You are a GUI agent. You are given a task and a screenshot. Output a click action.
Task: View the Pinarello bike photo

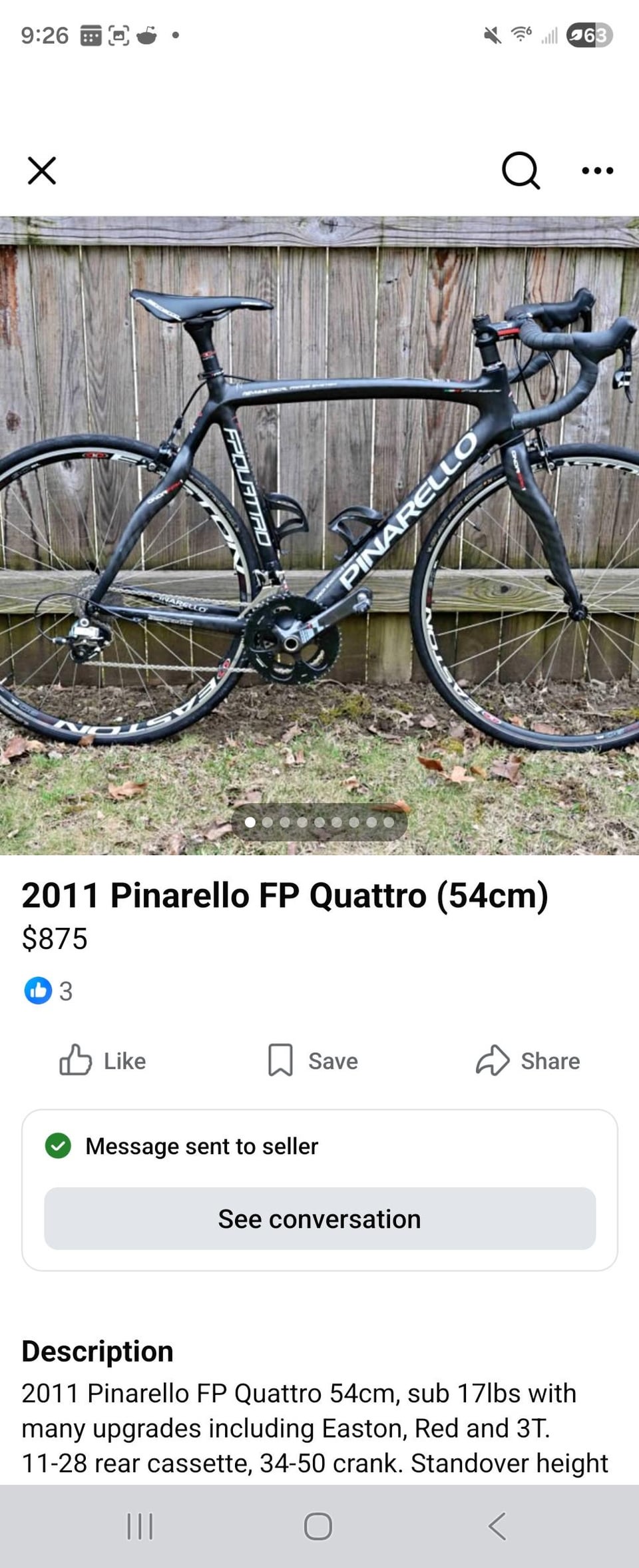pos(319,532)
